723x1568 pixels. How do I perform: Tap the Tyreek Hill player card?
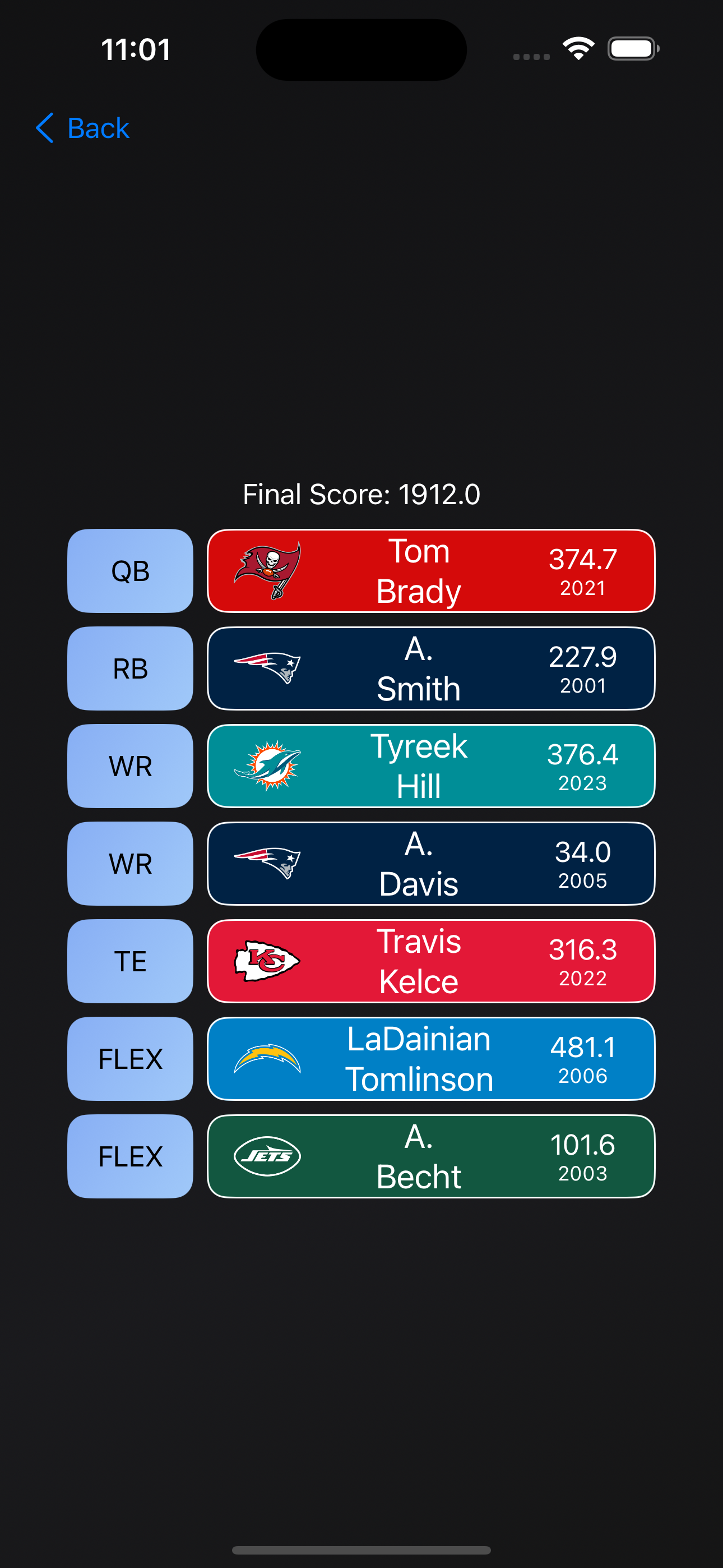coord(431,765)
